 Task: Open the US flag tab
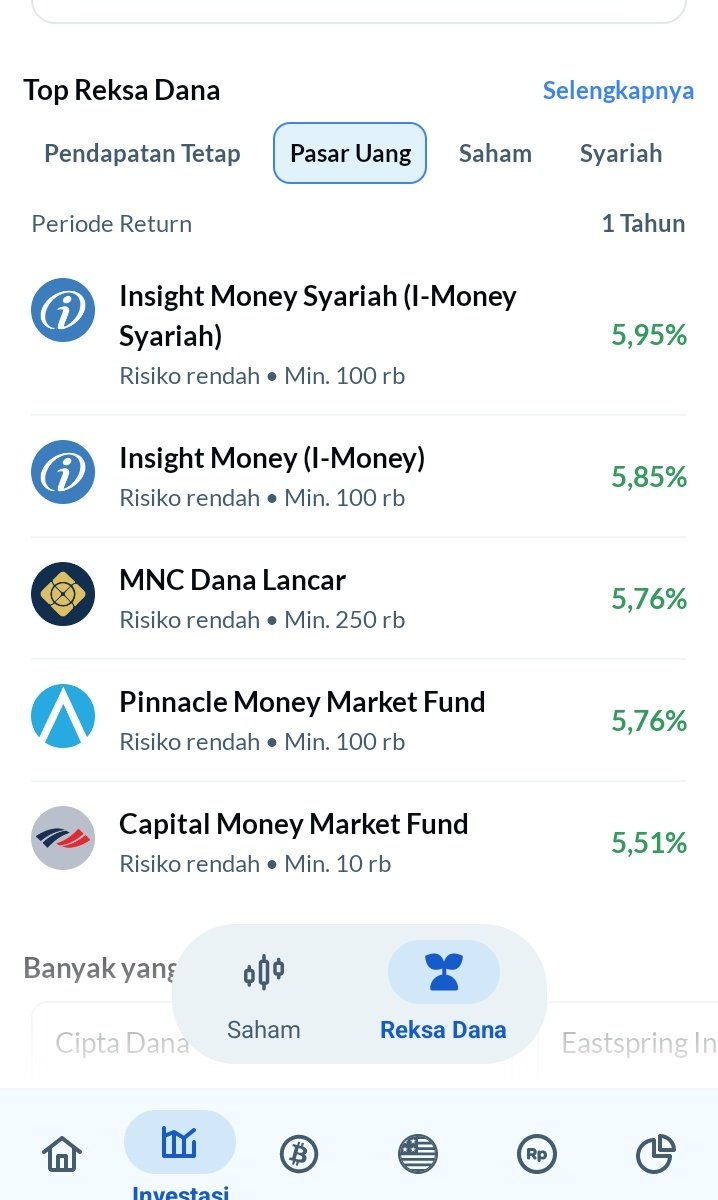coord(418,1155)
